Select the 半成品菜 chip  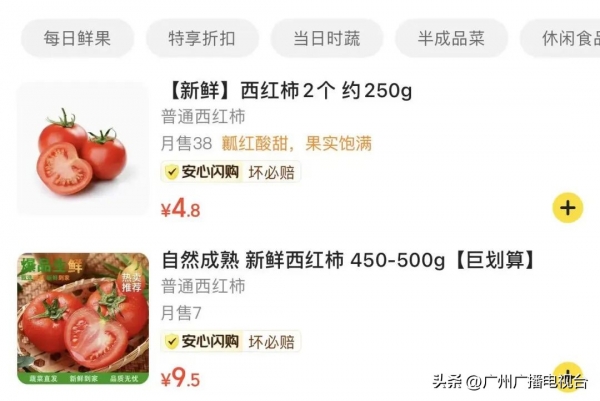pyautogui.click(x=451, y=39)
